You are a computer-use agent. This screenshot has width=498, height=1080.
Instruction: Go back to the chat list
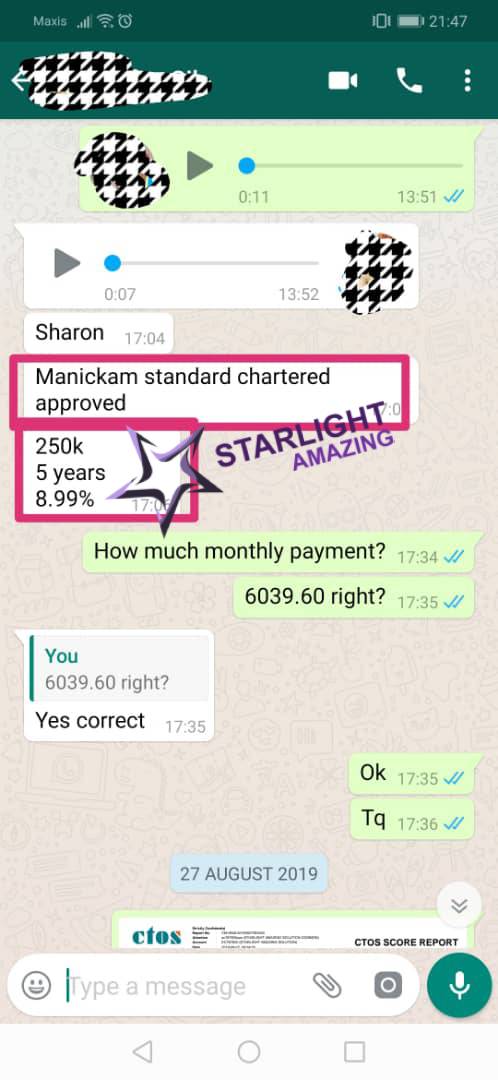pos(19,81)
